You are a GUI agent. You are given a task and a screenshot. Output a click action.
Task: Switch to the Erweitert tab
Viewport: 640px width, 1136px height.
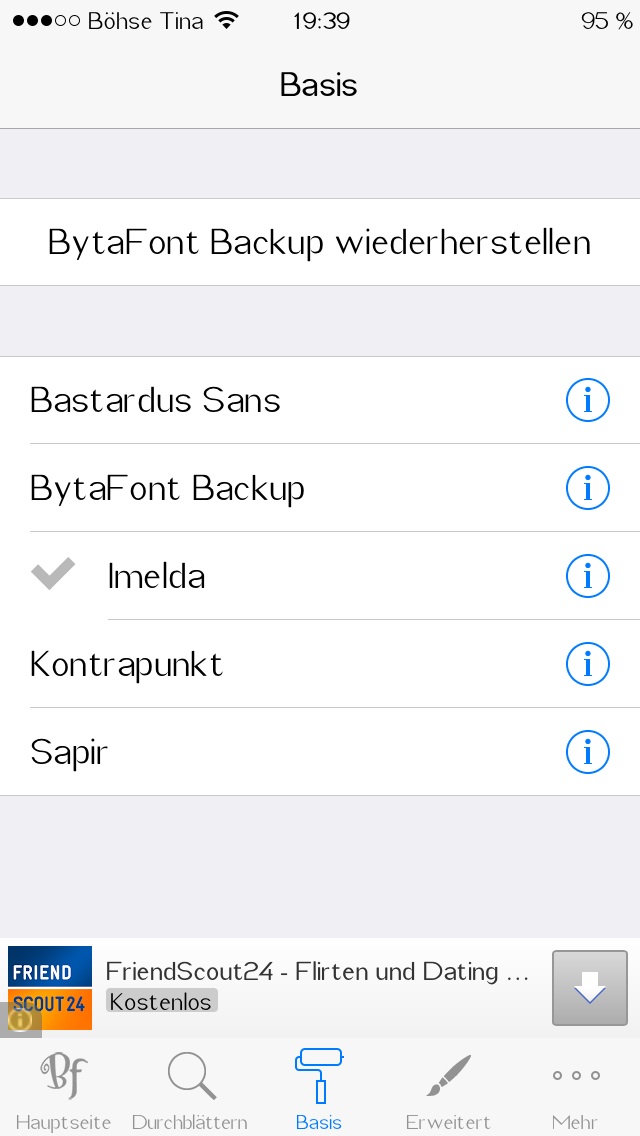pyautogui.click(x=448, y=1090)
